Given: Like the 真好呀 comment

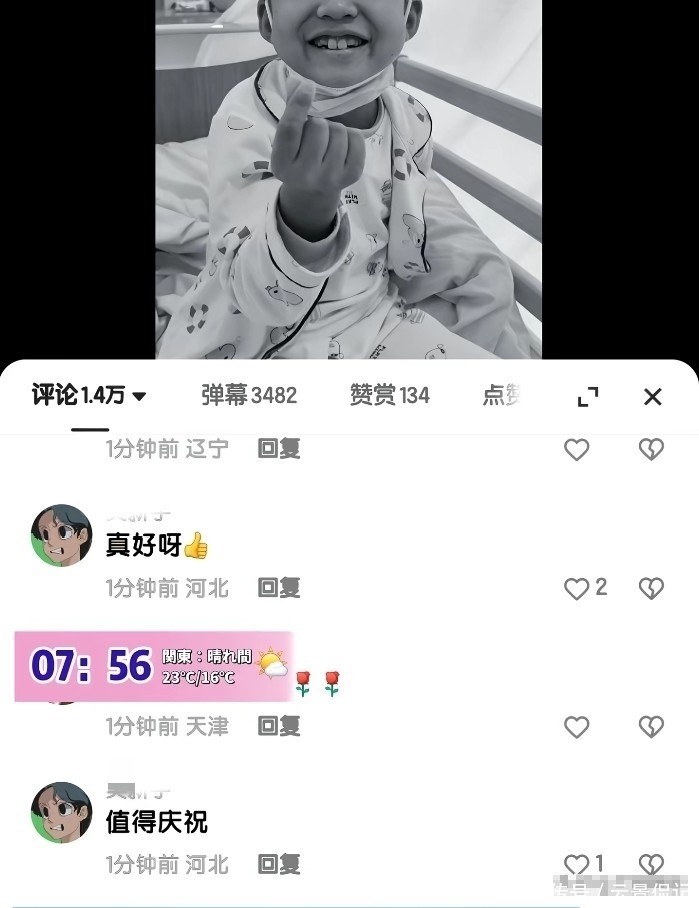Looking at the screenshot, I should tap(577, 589).
